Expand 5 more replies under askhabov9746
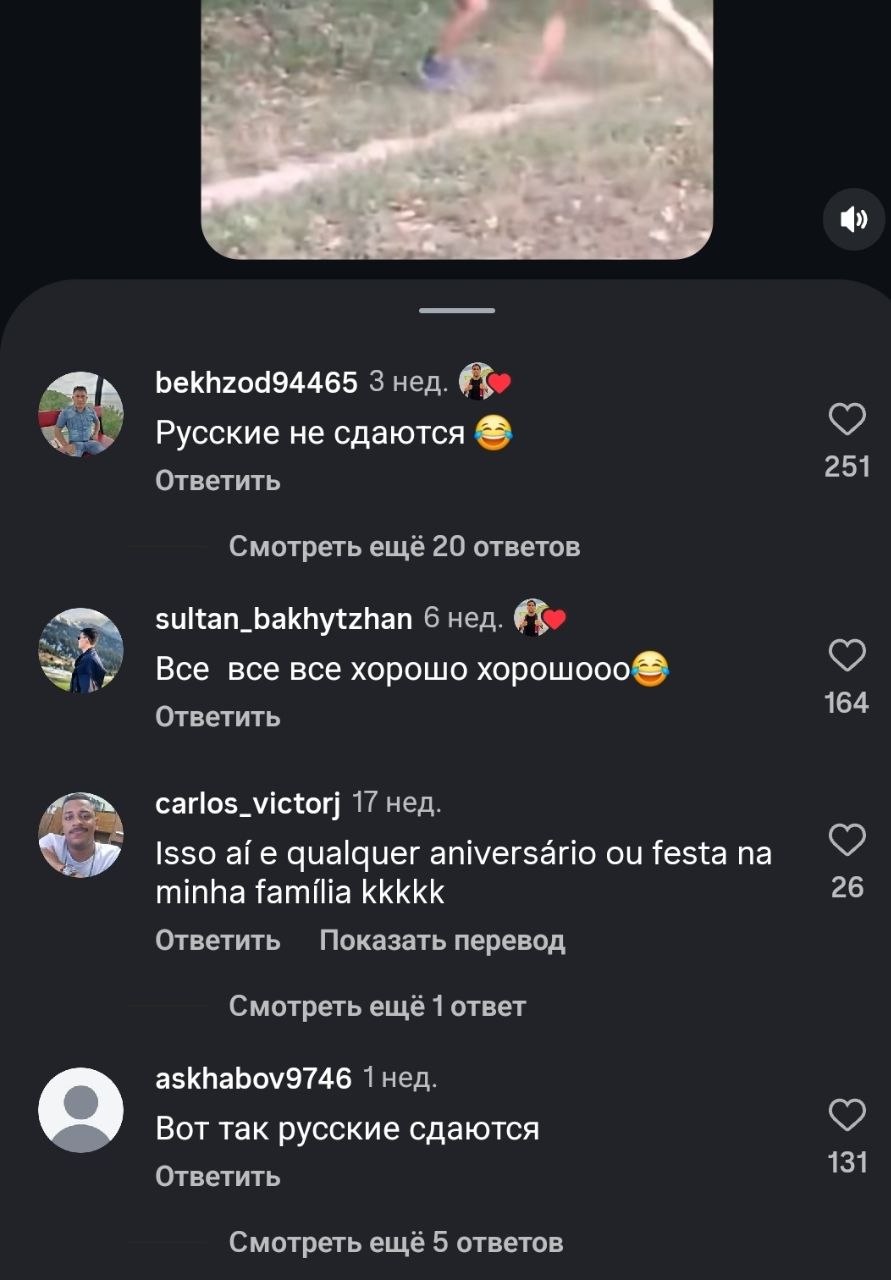The image size is (891, 1280). (x=396, y=1242)
